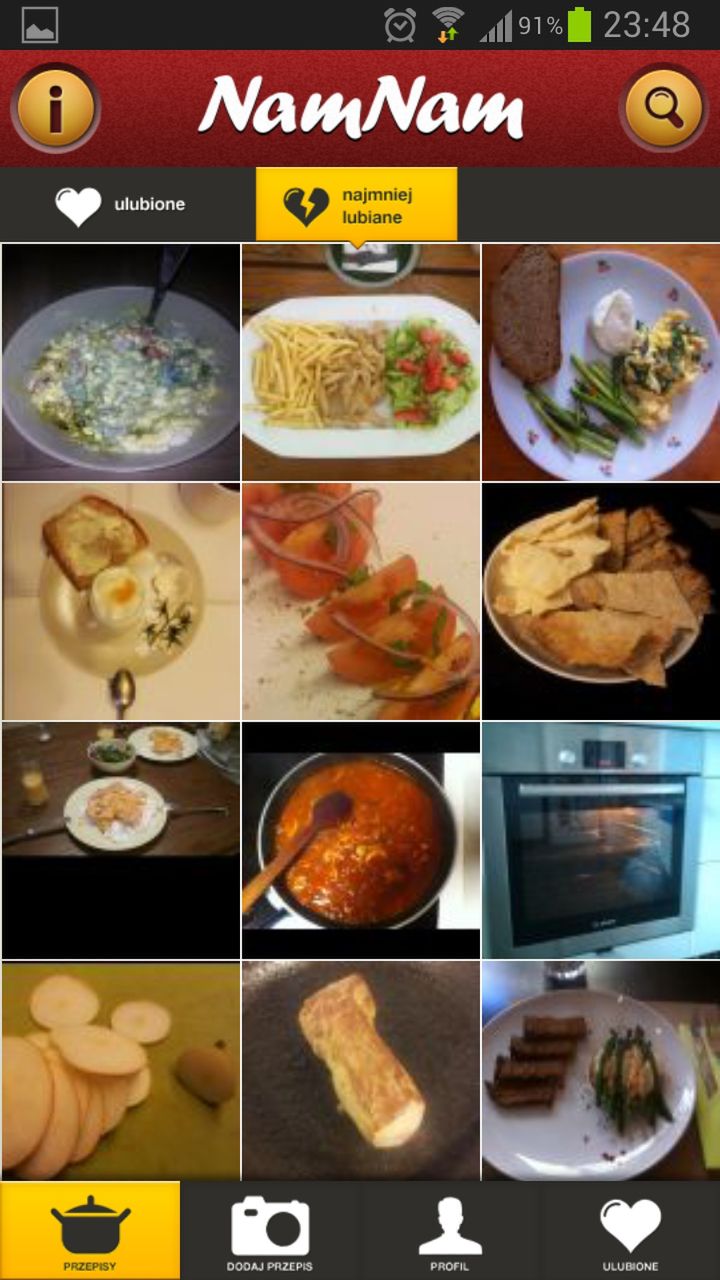Switch to Ulubione bottom tab

(630, 1231)
